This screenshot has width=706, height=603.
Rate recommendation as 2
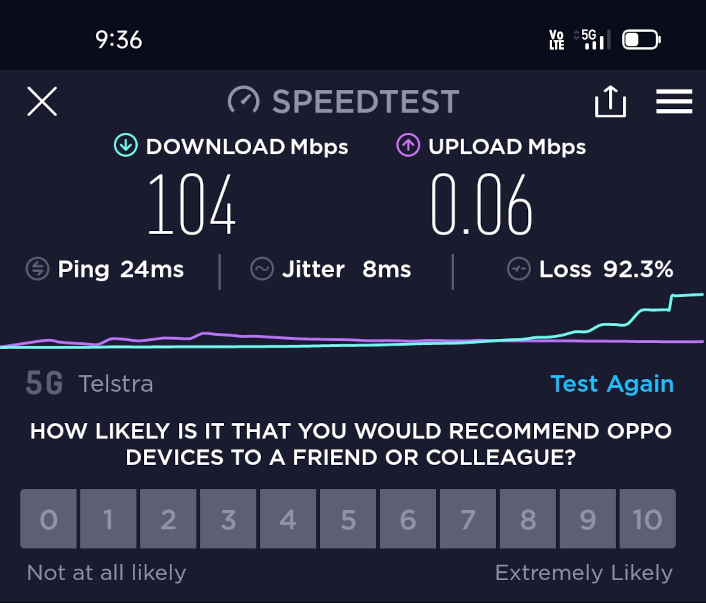(168, 519)
